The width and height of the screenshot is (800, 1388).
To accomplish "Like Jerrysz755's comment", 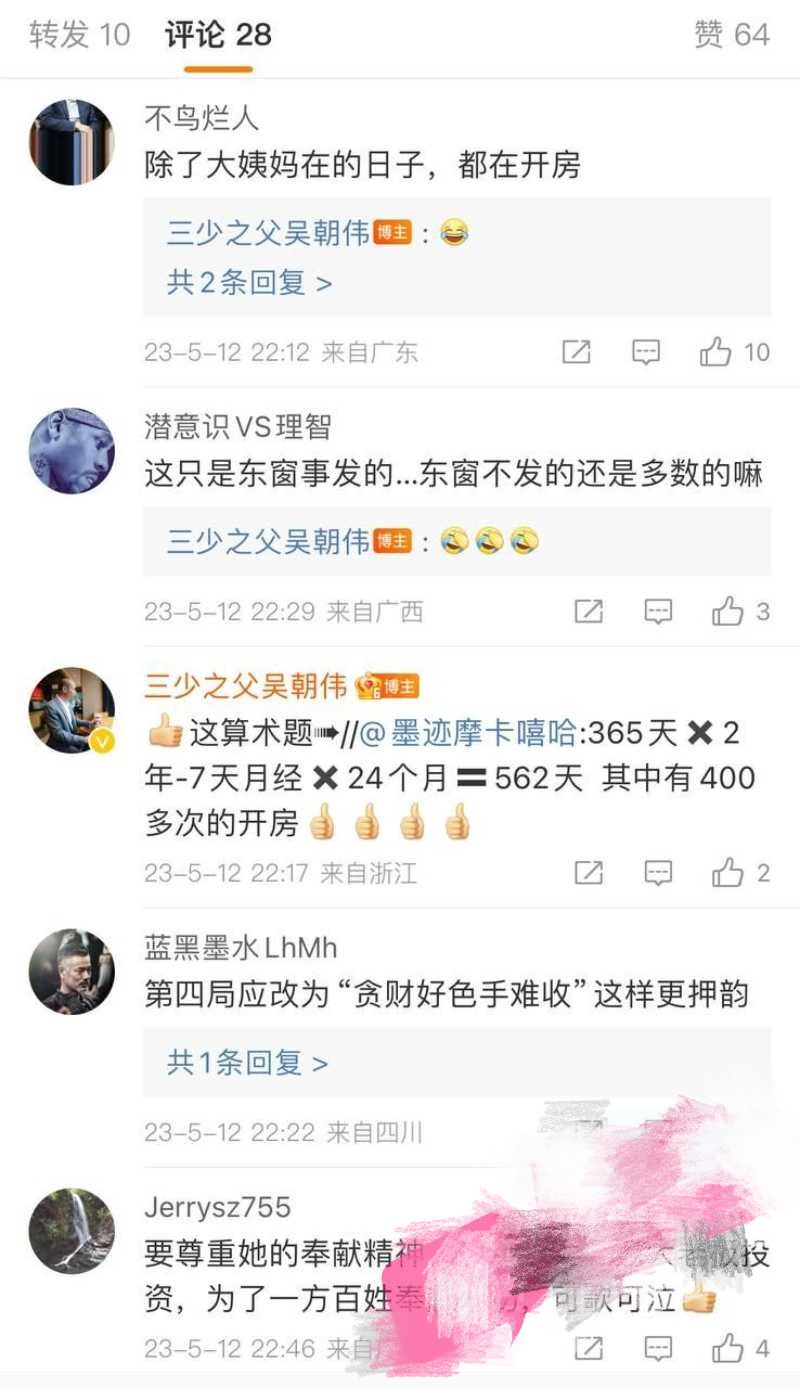I will coord(727,1349).
